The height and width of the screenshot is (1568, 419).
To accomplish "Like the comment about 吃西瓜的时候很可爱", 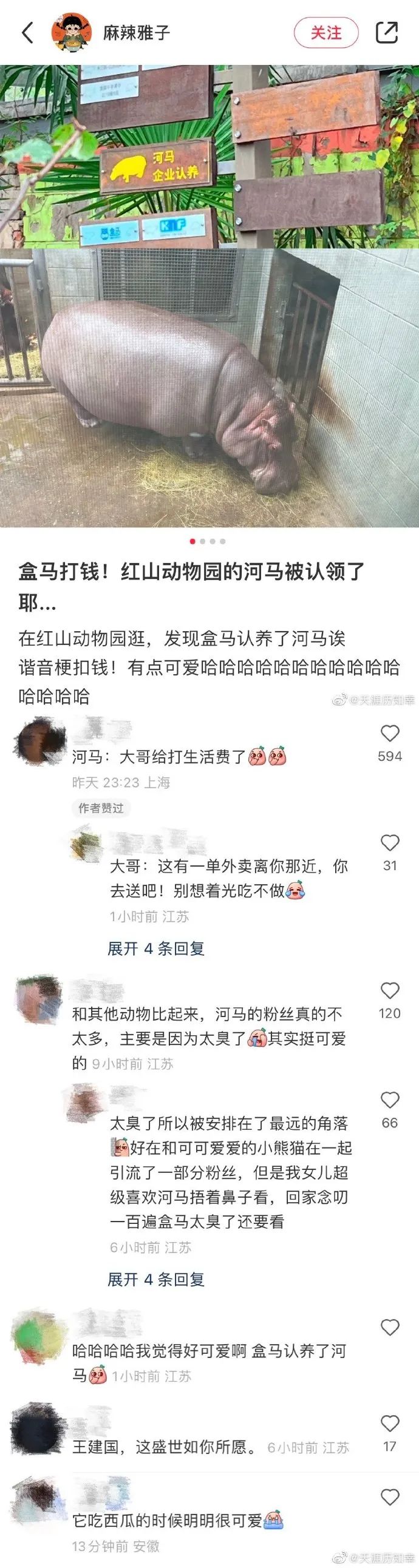I will click(390, 1497).
